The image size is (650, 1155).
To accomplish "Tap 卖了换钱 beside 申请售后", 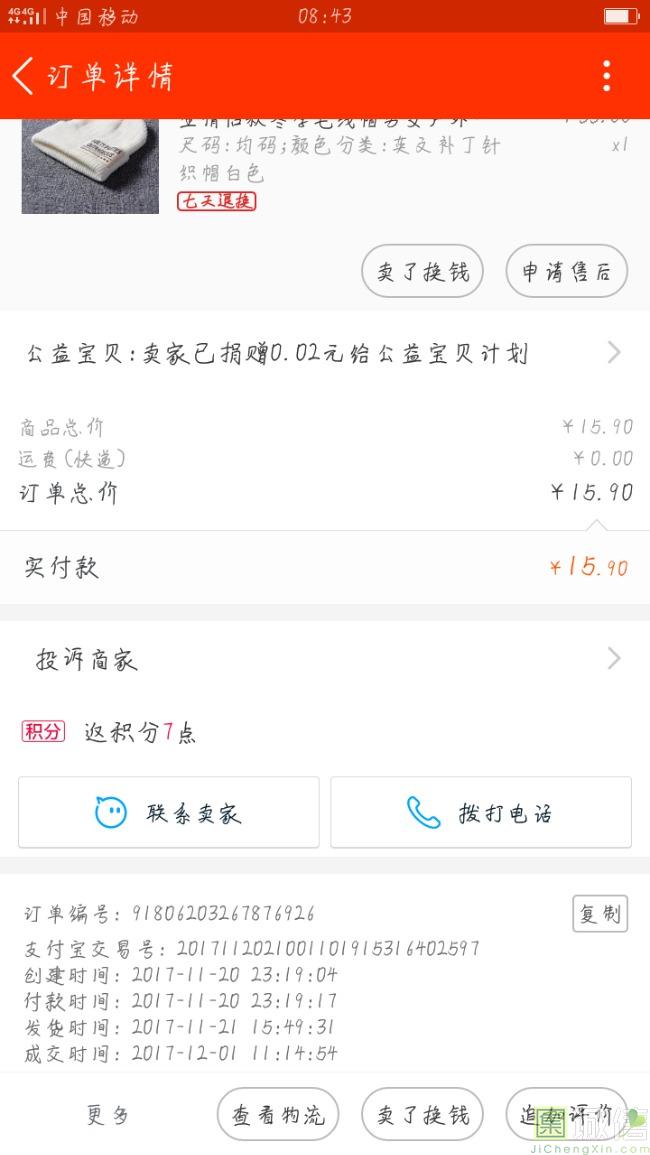I will 422,271.
